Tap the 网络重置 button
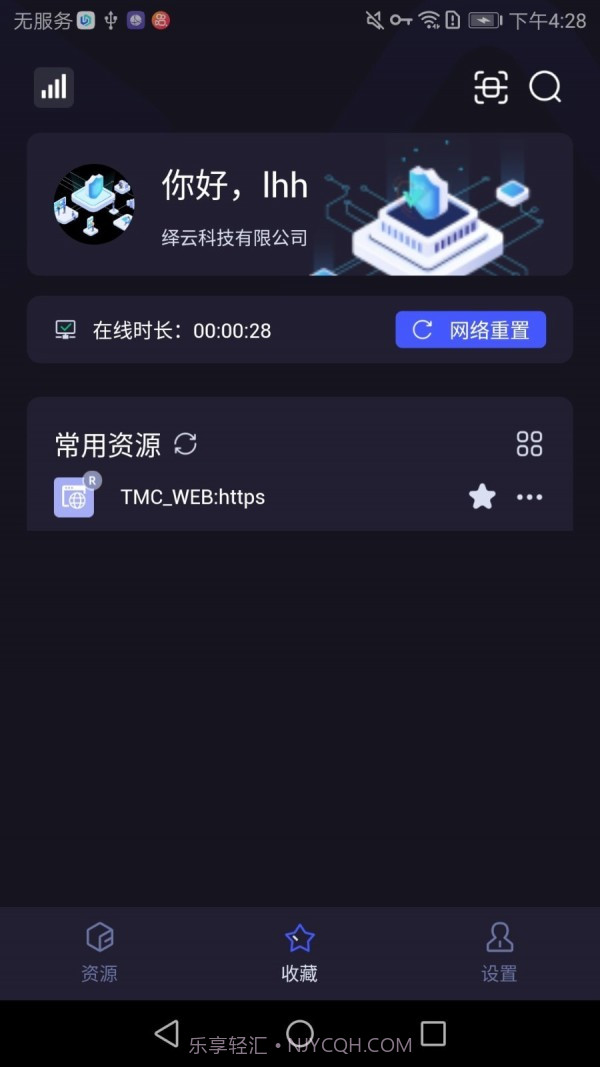Screen dimensions: 600x1067 (x=470, y=330)
